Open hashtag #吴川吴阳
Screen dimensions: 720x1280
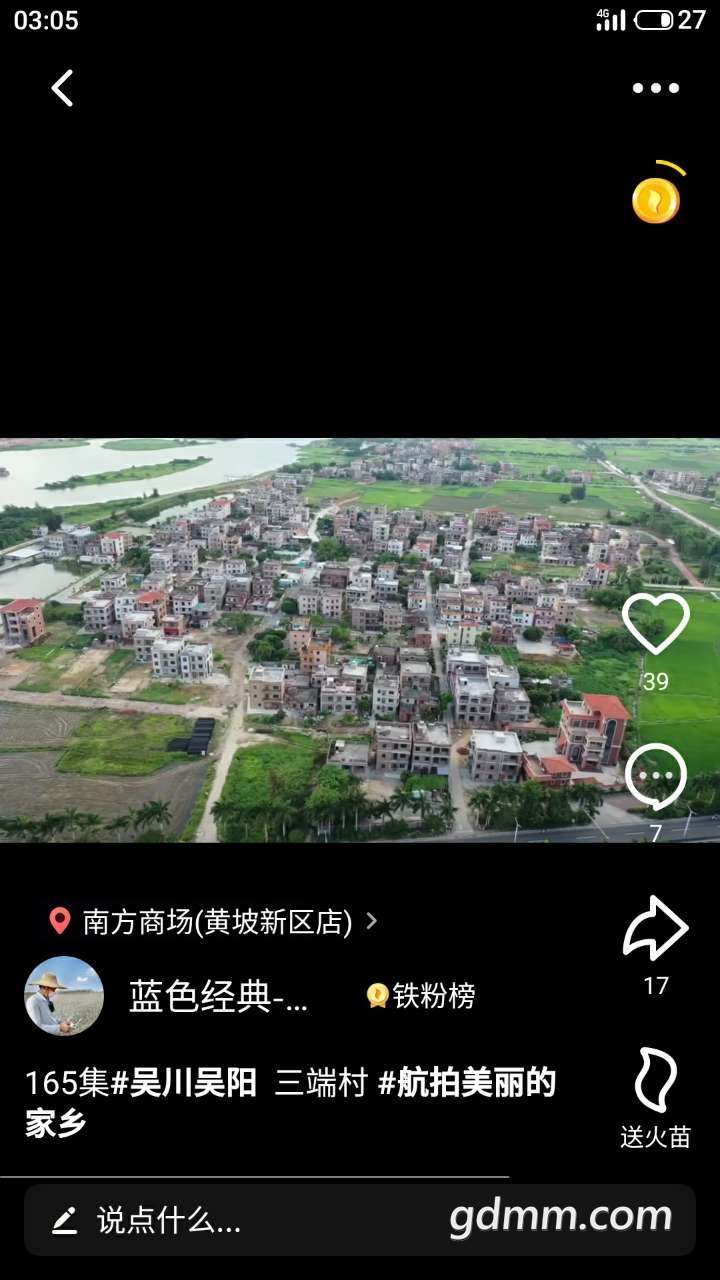coord(183,1083)
